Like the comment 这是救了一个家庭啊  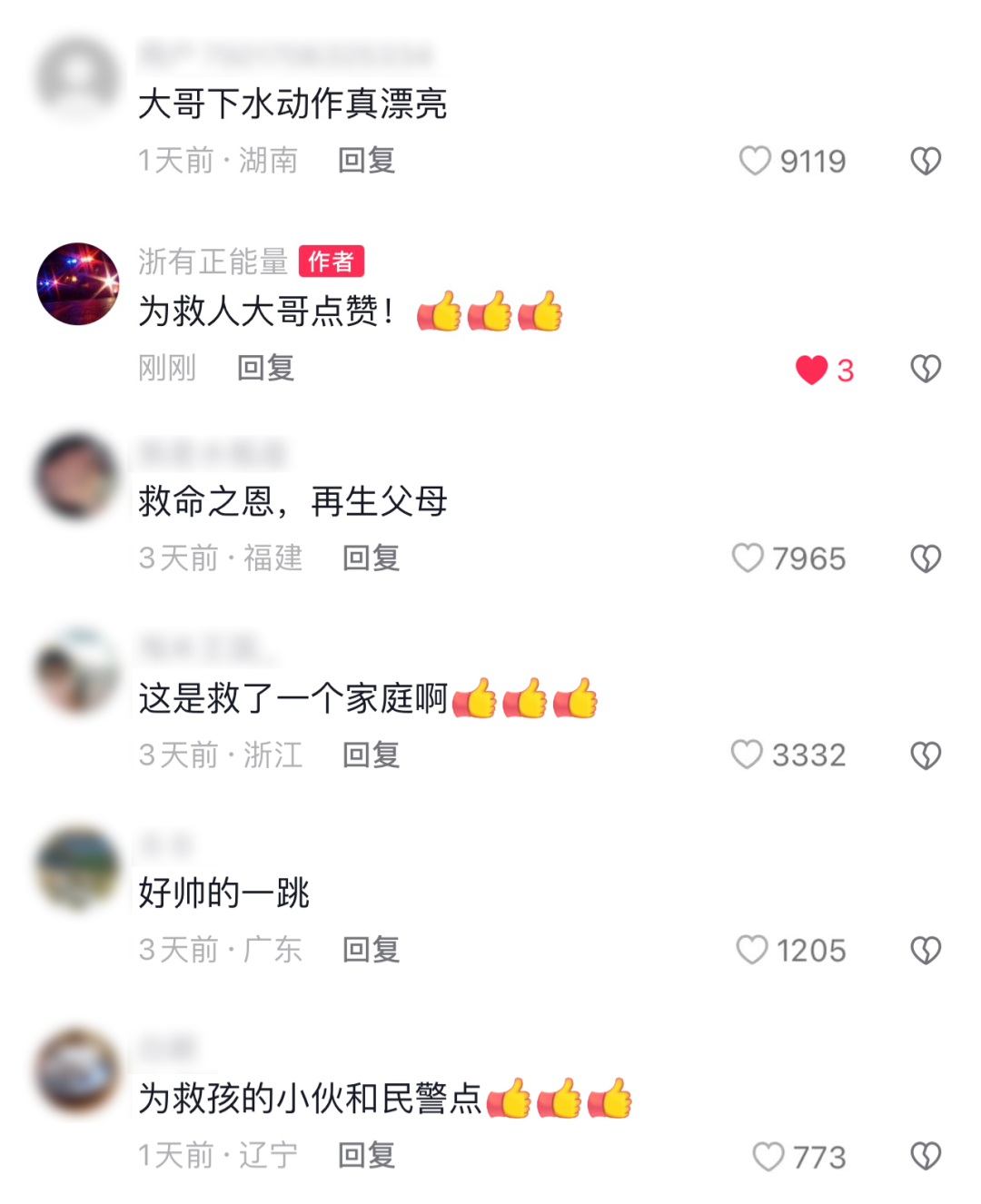point(747,755)
